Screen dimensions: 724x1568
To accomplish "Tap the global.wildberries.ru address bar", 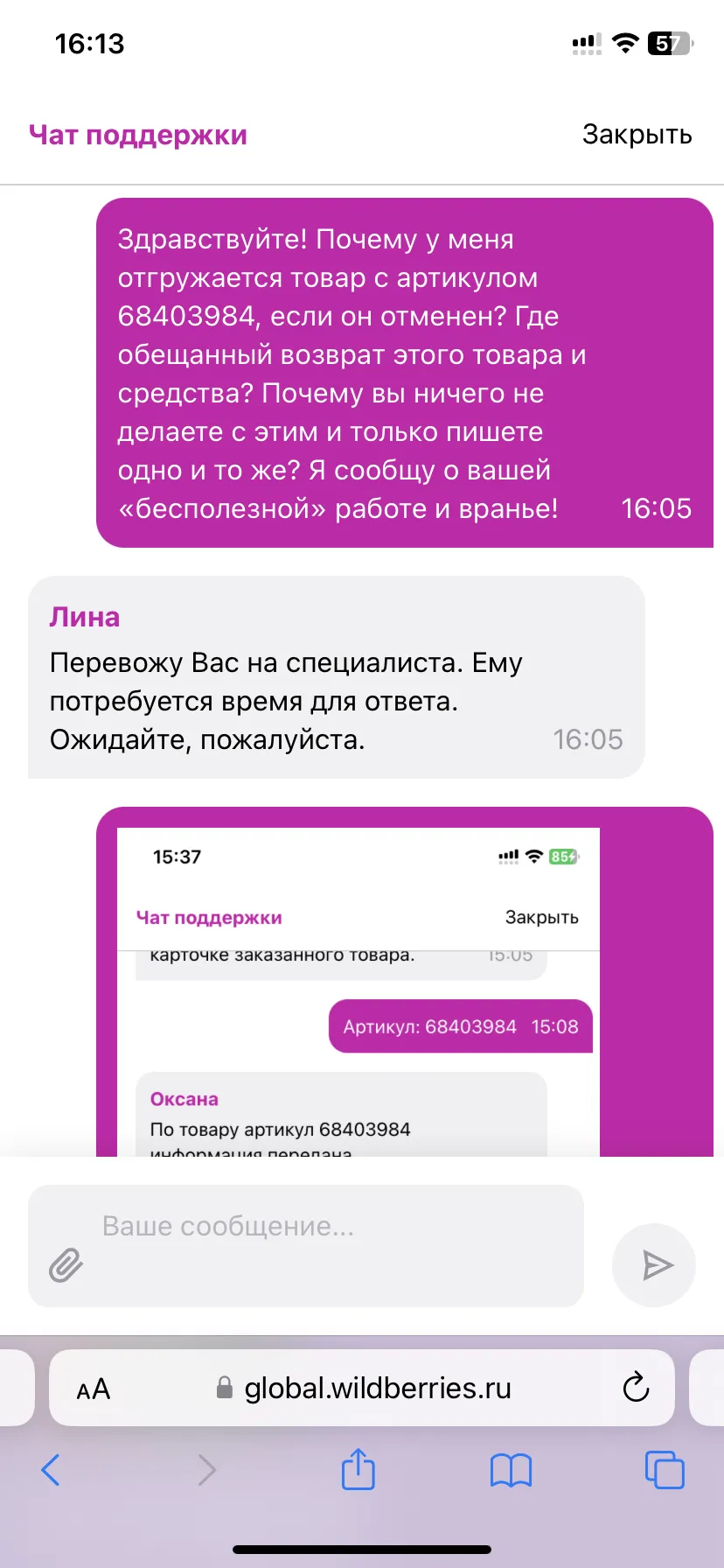I will click(x=362, y=1388).
